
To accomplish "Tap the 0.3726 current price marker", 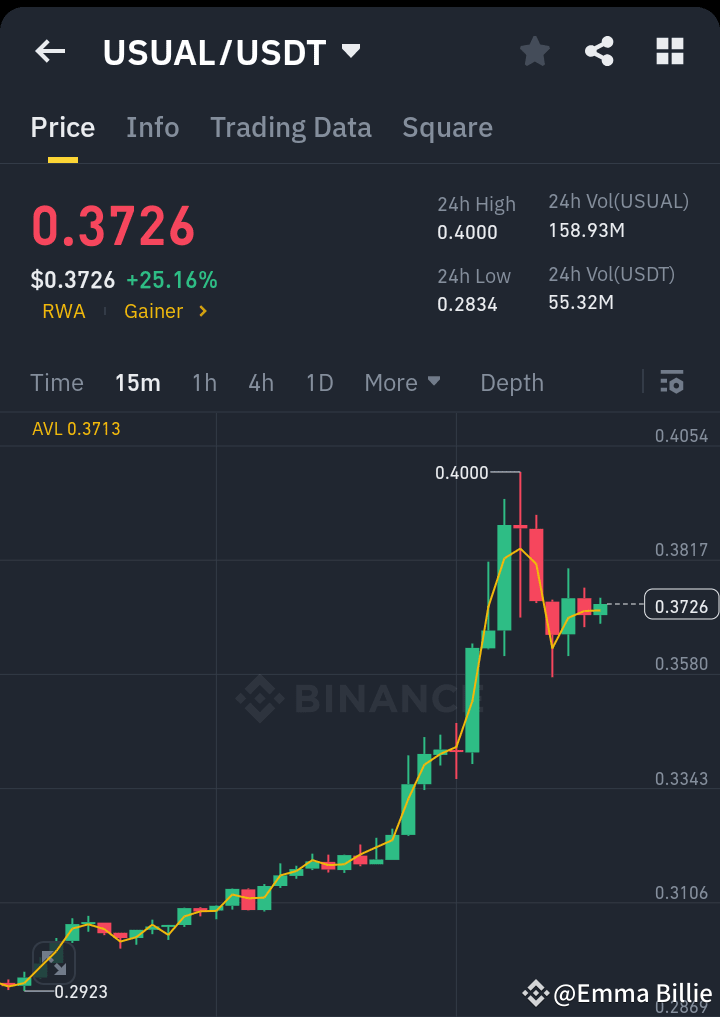I will [x=681, y=604].
